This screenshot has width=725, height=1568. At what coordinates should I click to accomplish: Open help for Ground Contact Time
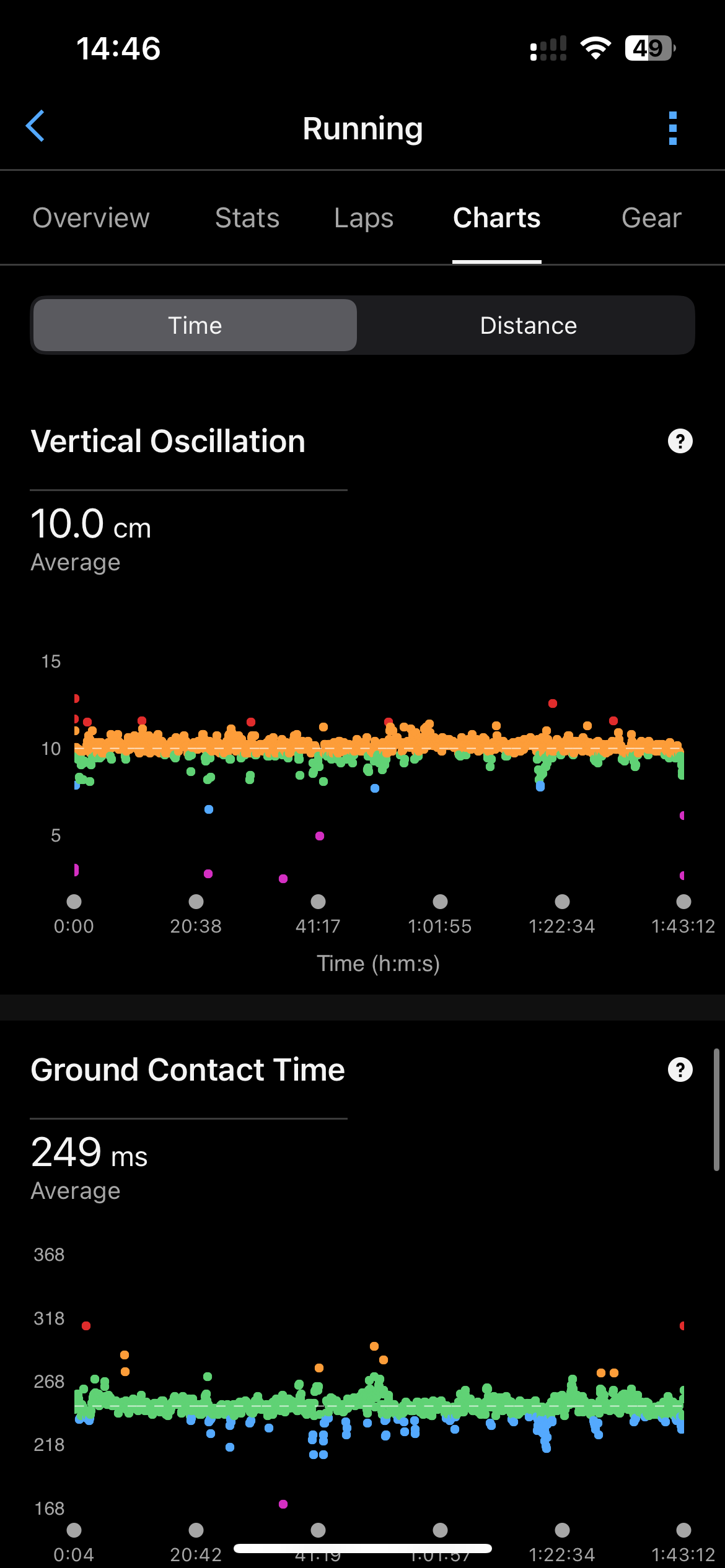pos(680,1069)
